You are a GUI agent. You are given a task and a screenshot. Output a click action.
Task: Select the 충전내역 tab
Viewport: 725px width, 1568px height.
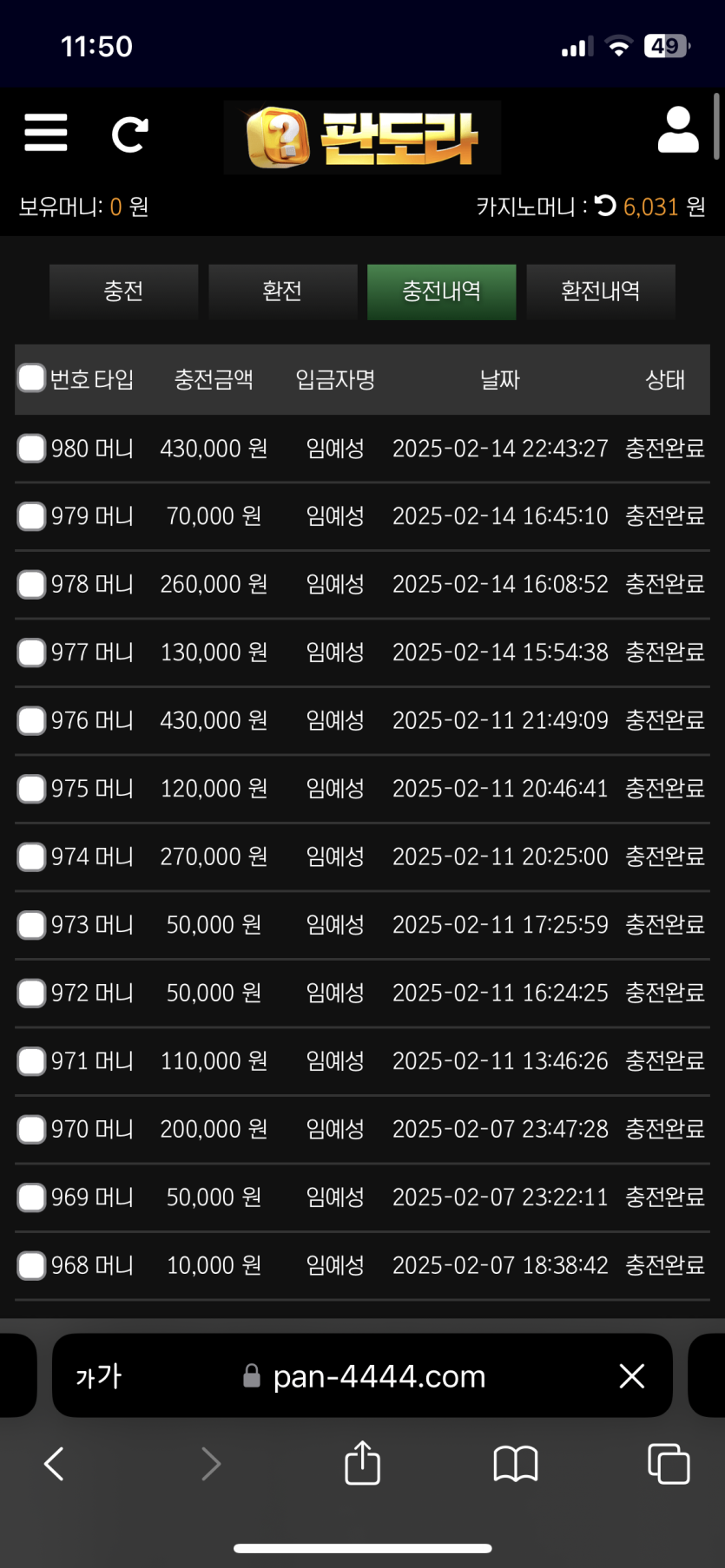(441, 292)
